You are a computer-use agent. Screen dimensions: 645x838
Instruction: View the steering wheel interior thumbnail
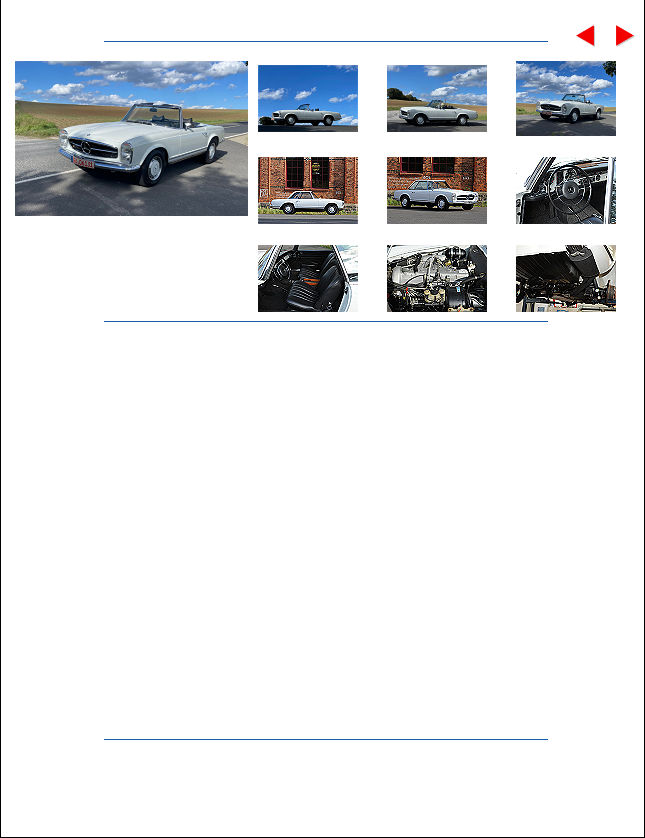tap(566, 189)
